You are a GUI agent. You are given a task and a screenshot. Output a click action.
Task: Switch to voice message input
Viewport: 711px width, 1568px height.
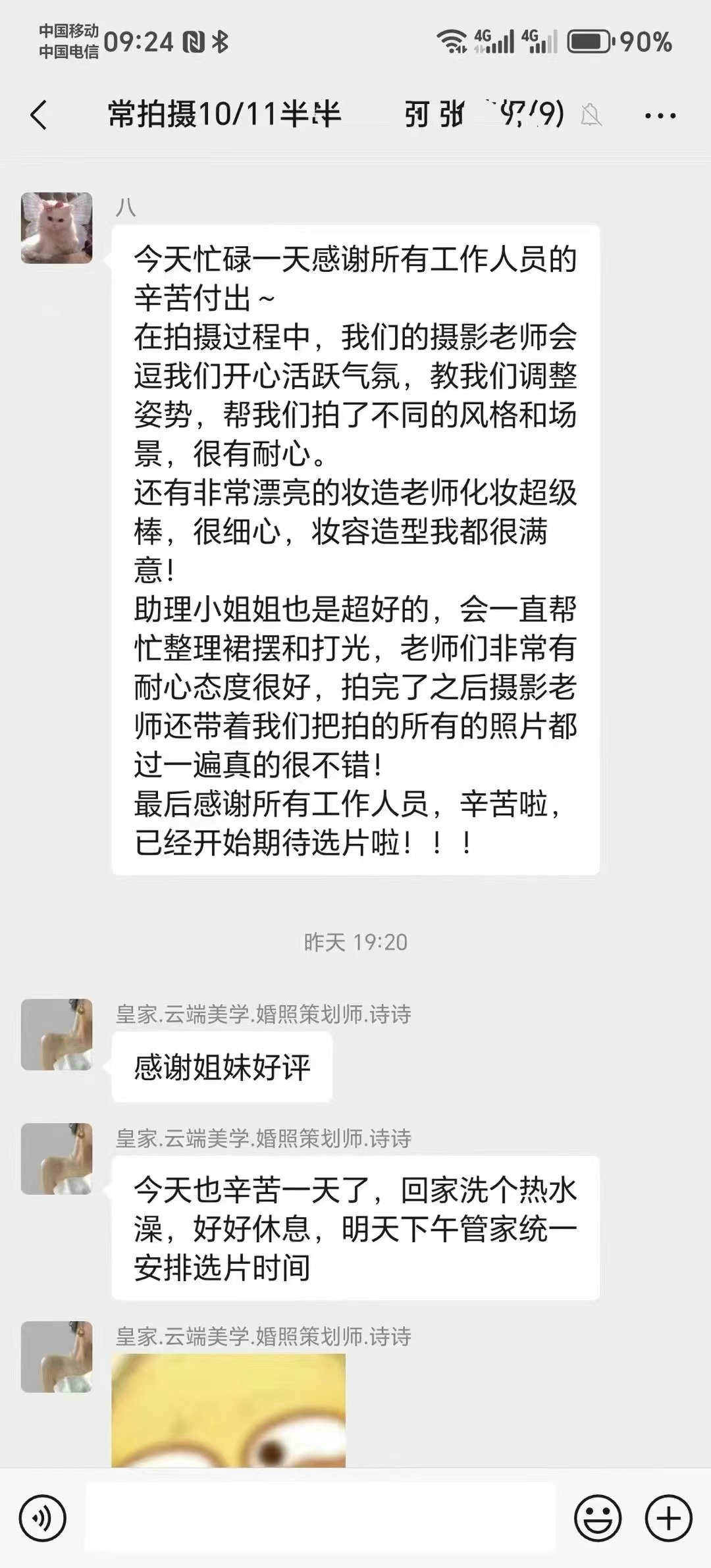coord(43,1519)
